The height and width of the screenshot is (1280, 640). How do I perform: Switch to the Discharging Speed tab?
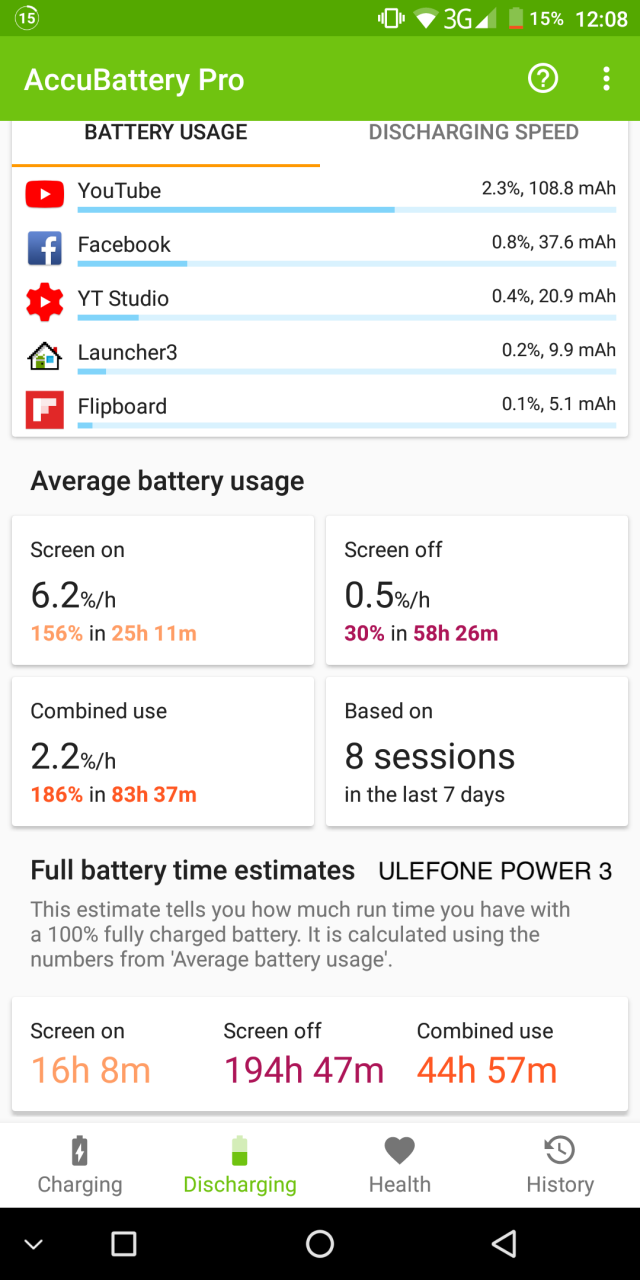click(474, 132)
